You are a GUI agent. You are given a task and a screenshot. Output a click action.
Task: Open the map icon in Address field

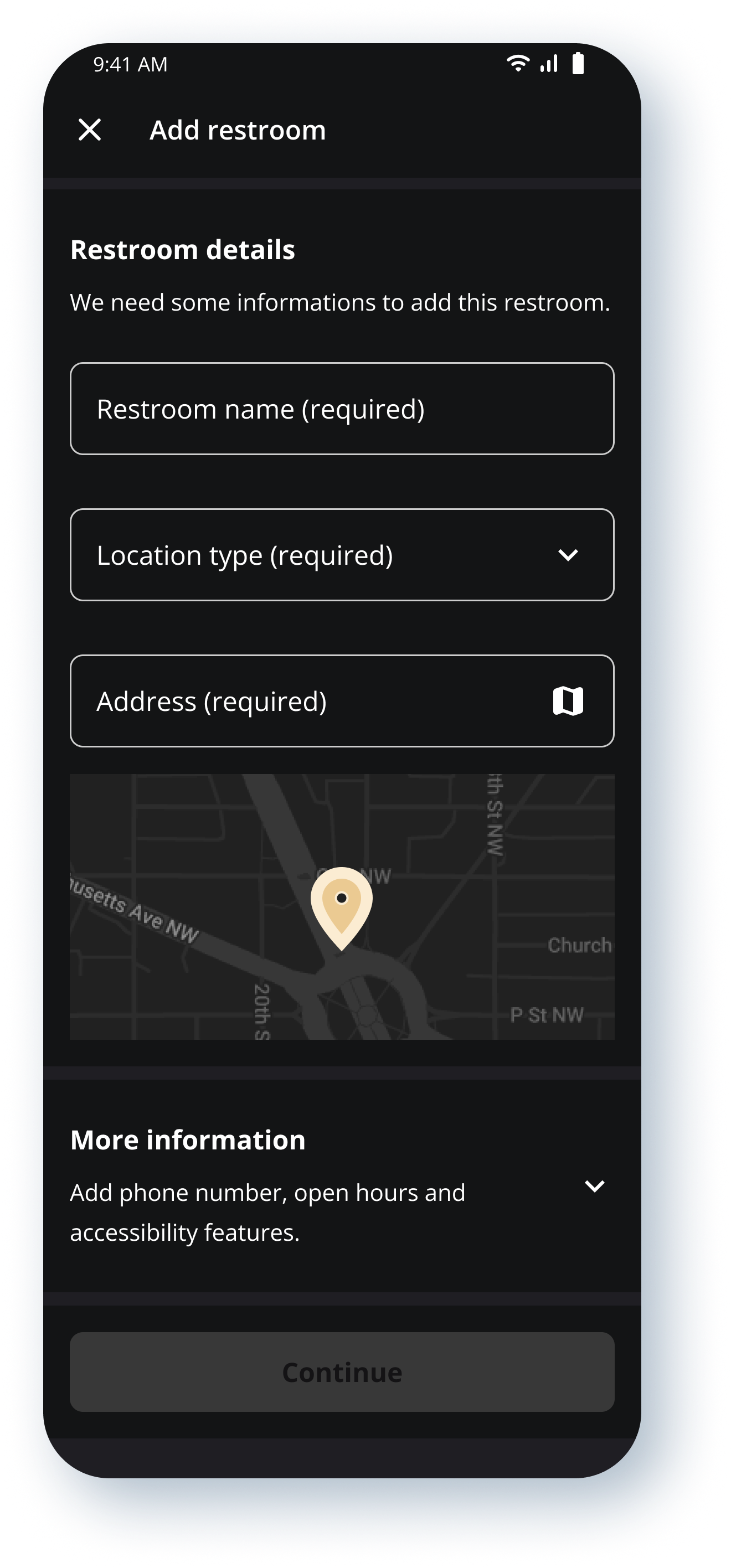point(567,700)
